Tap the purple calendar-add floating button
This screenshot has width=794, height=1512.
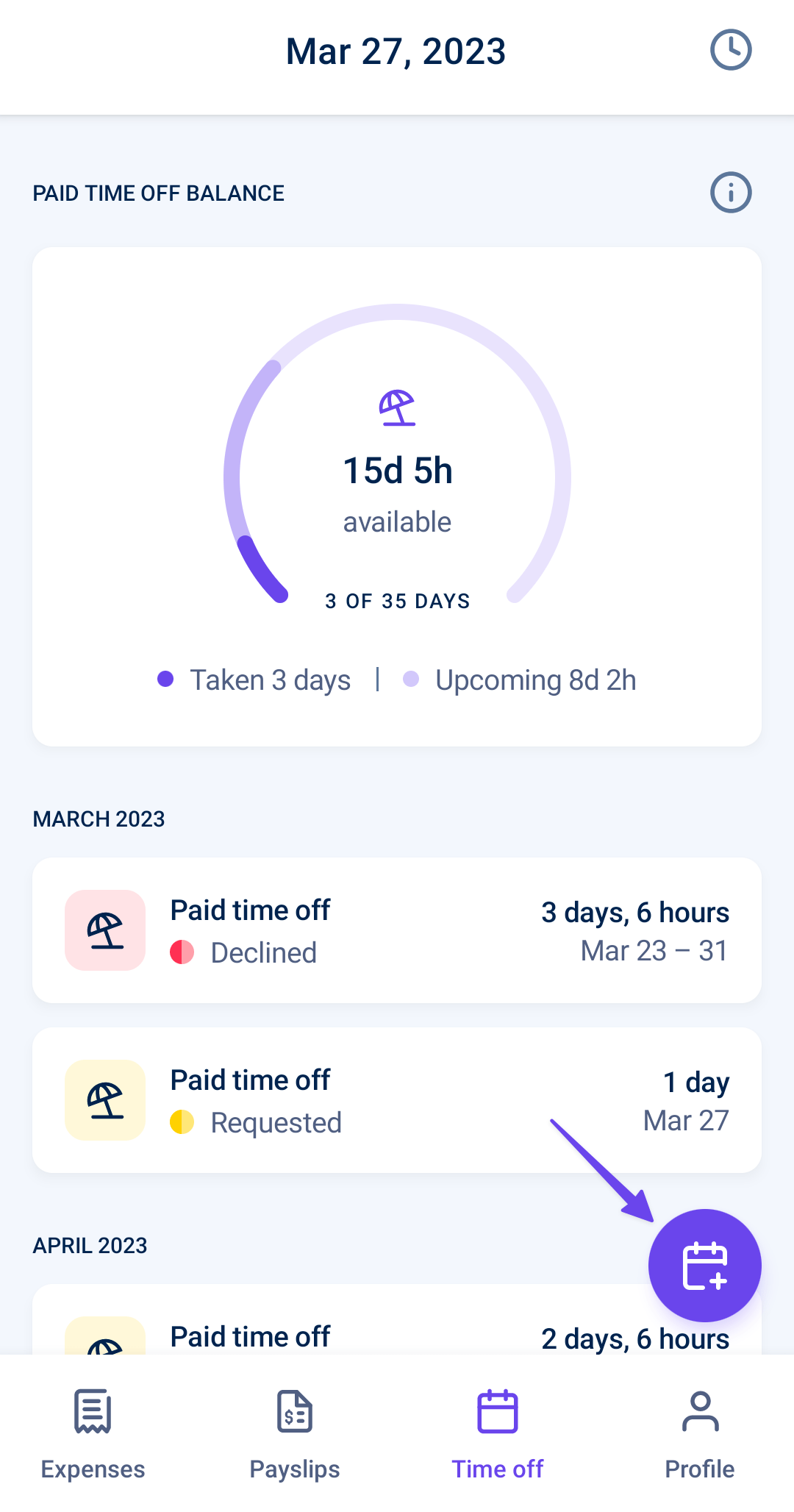(x=704, y=1266)
